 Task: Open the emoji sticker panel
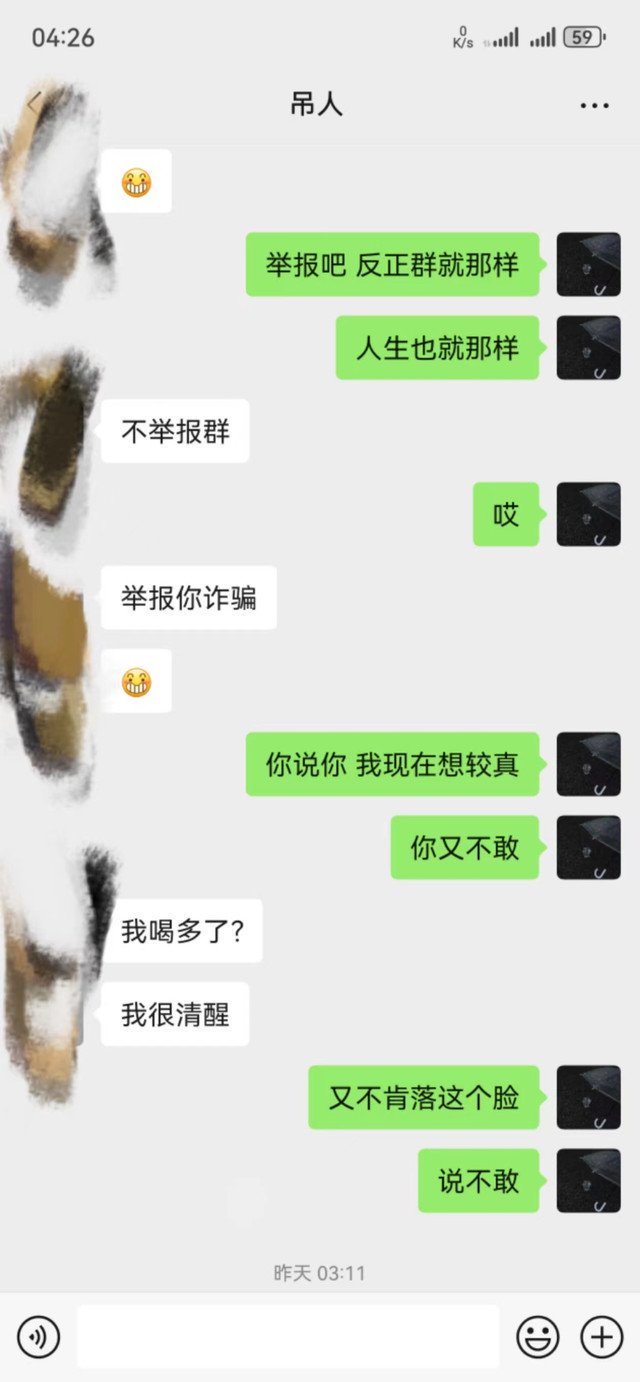(537, 1337)
